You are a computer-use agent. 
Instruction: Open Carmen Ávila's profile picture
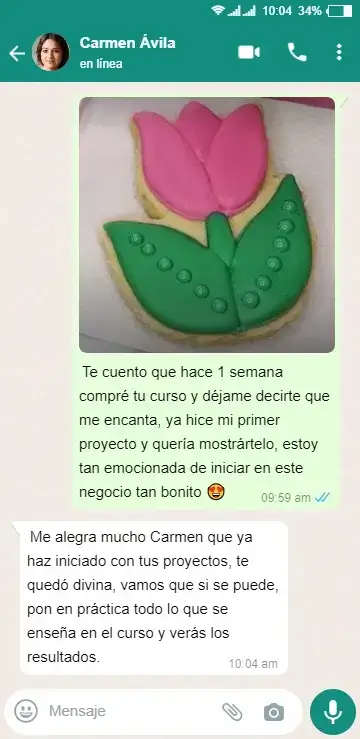pyautogui.click(x=51, y=52)
